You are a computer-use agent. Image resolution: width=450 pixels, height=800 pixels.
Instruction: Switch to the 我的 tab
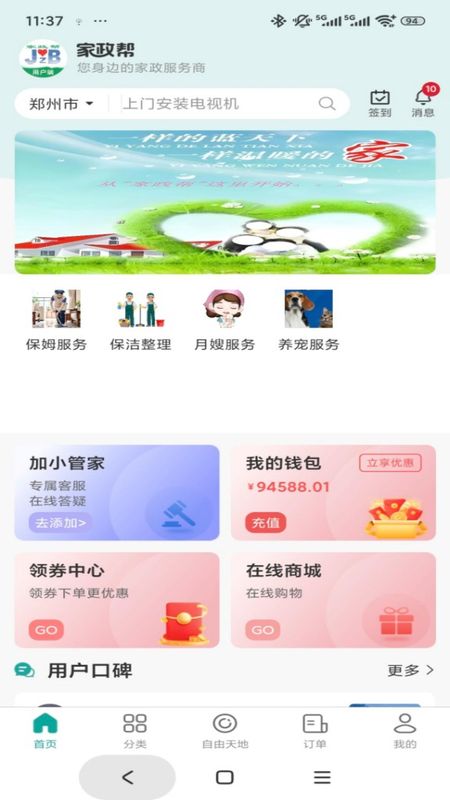(405, 731)
